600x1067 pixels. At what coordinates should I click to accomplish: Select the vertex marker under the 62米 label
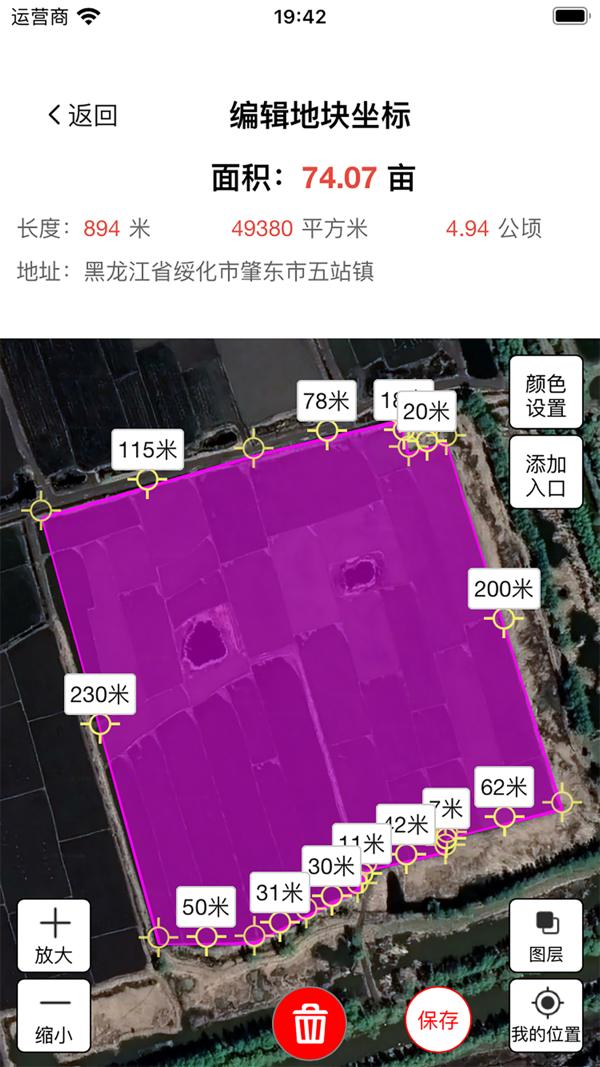click(x=504, y=817)
